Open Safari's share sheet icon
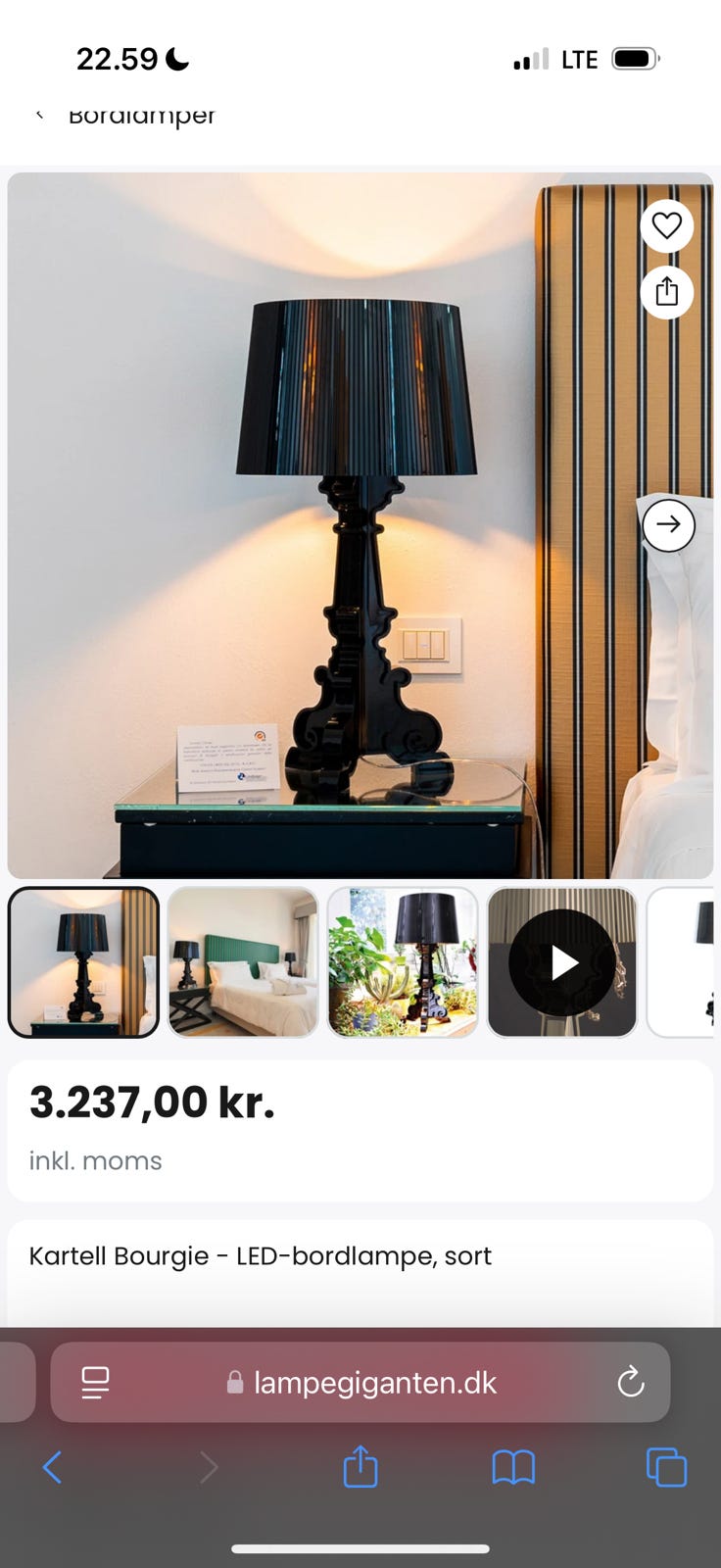Screen dimensions: 721x1568 360,1467
